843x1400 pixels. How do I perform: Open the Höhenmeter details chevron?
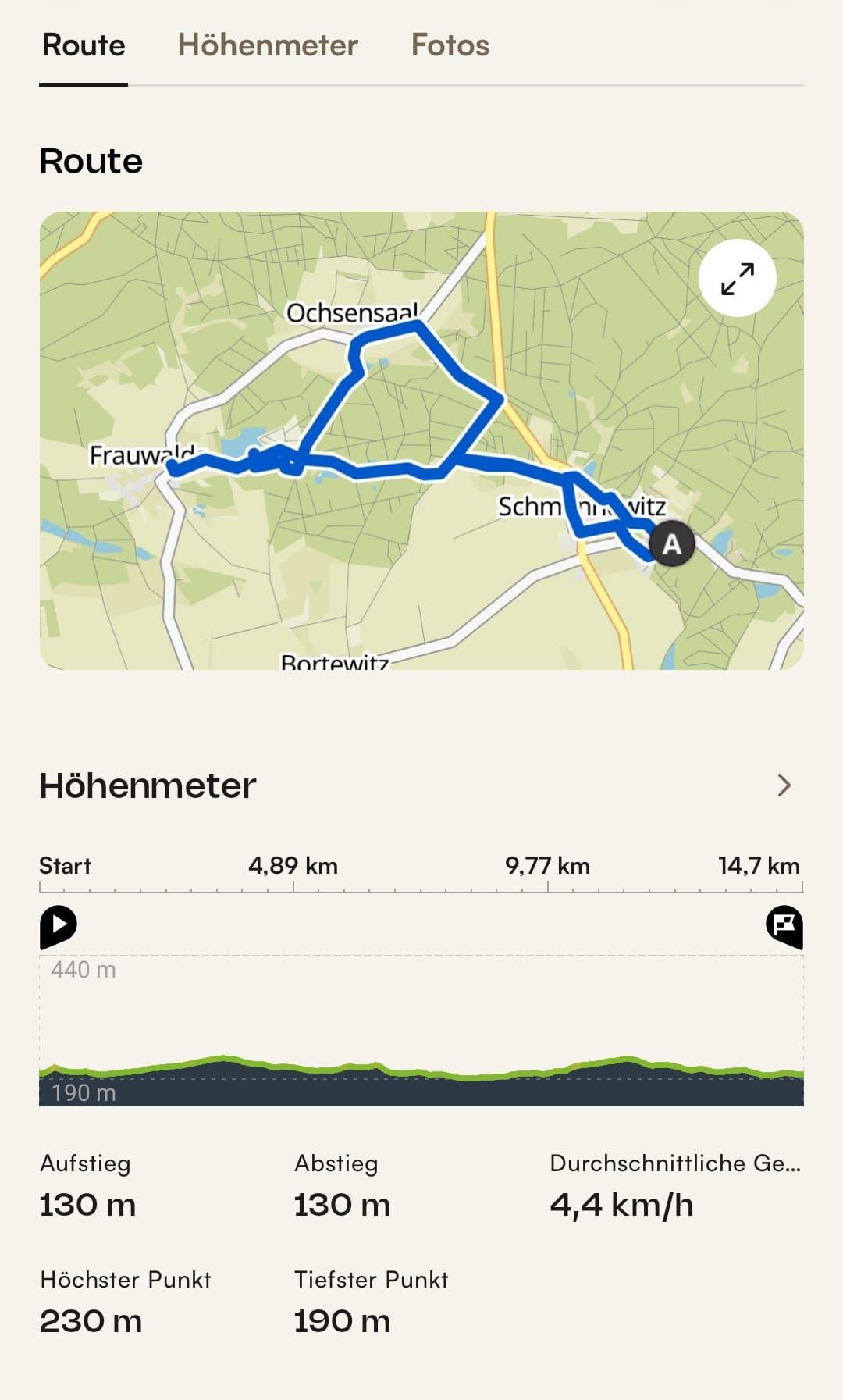(x=784, y=785)
